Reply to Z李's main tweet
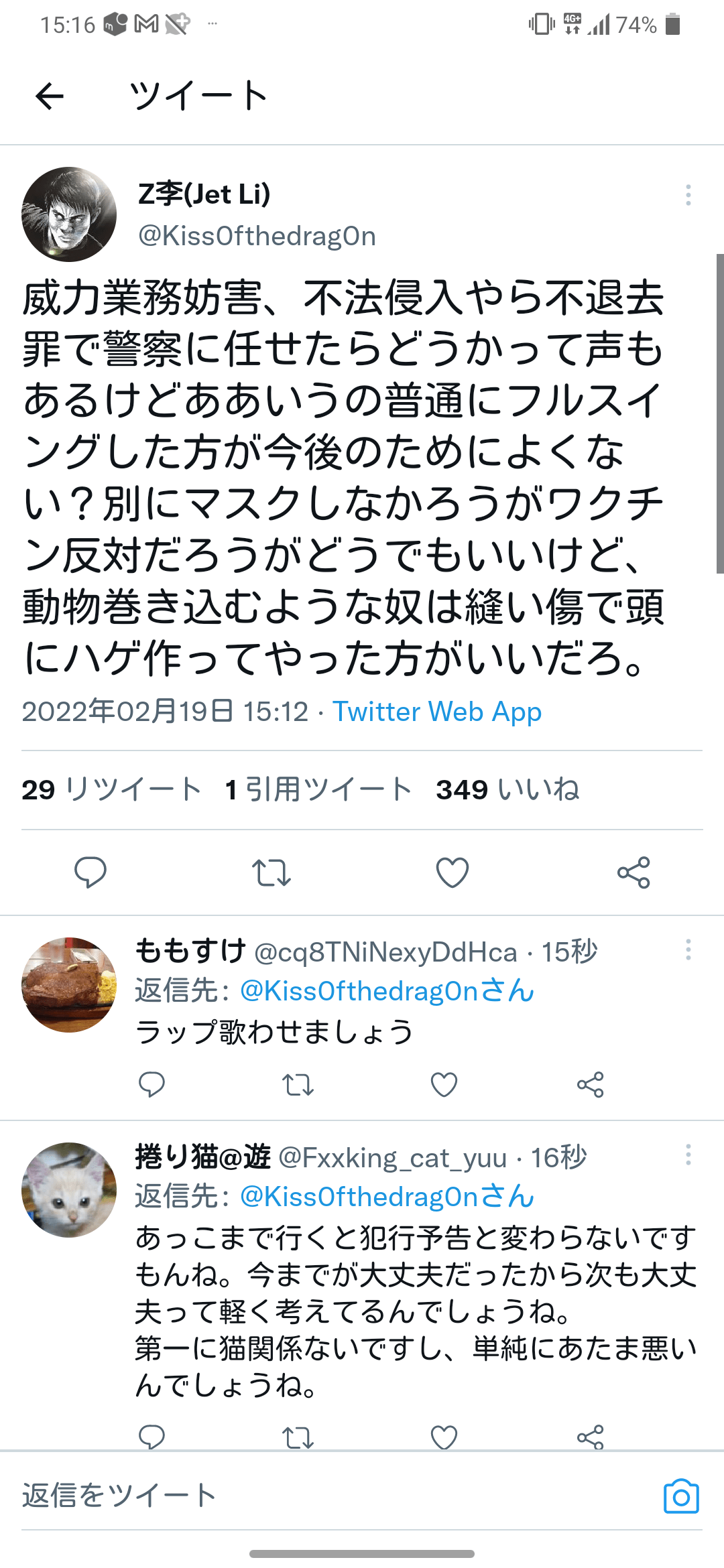 [x=90, y=872]
